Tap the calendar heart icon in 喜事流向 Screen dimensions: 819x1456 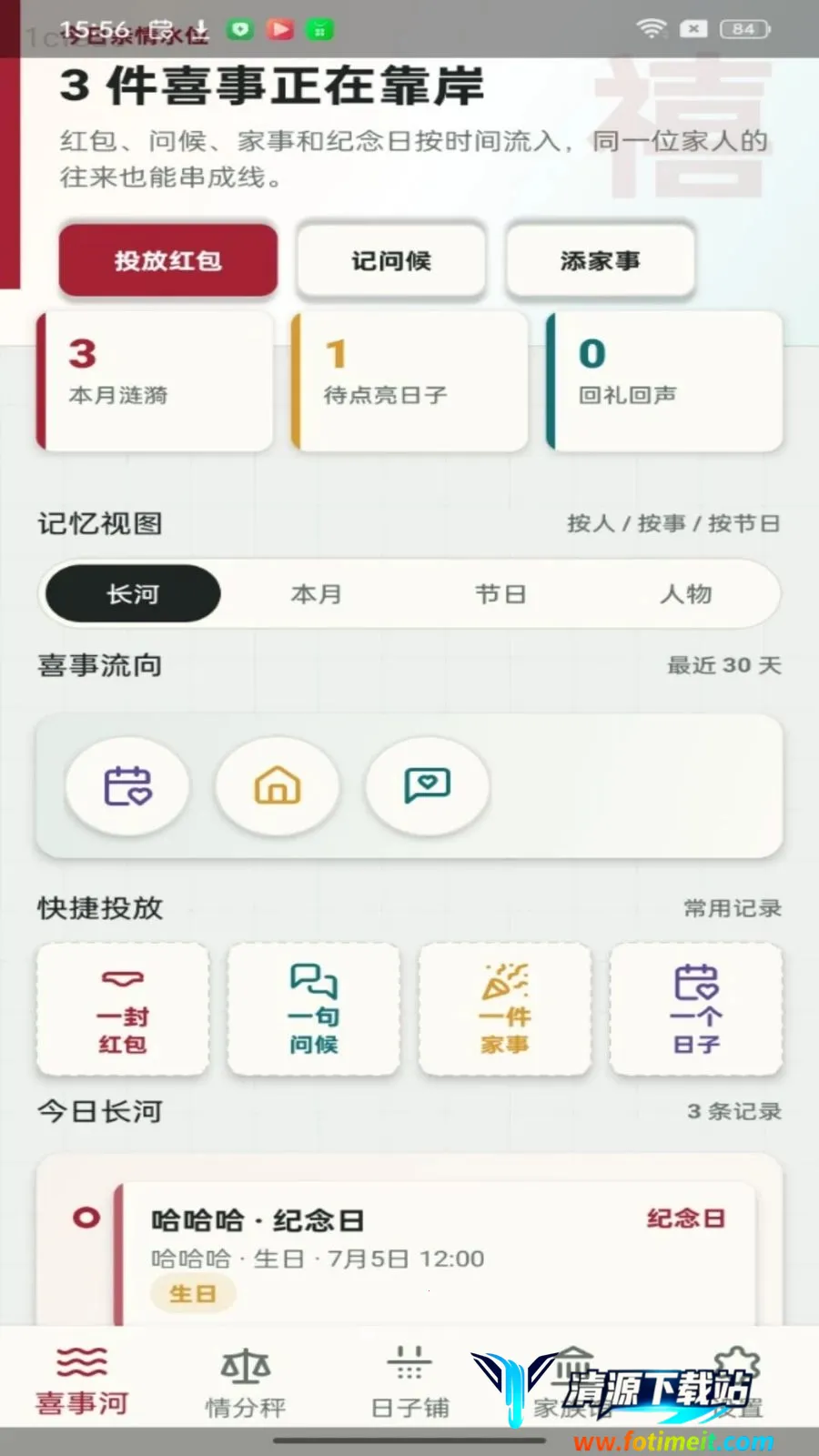click(127, 786)
